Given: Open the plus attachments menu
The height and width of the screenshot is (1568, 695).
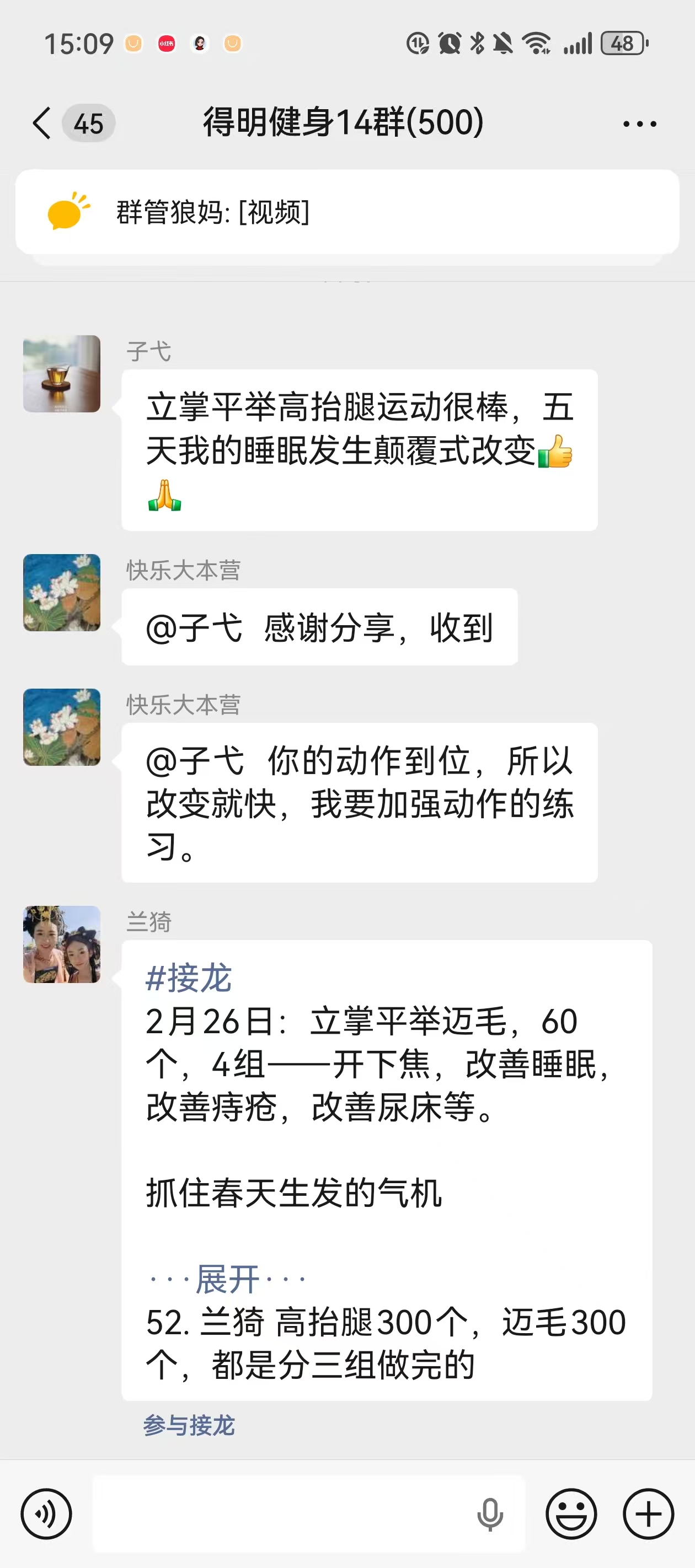Looking at the screenshot, I should pyautogui.click(x=648, y=1514).
